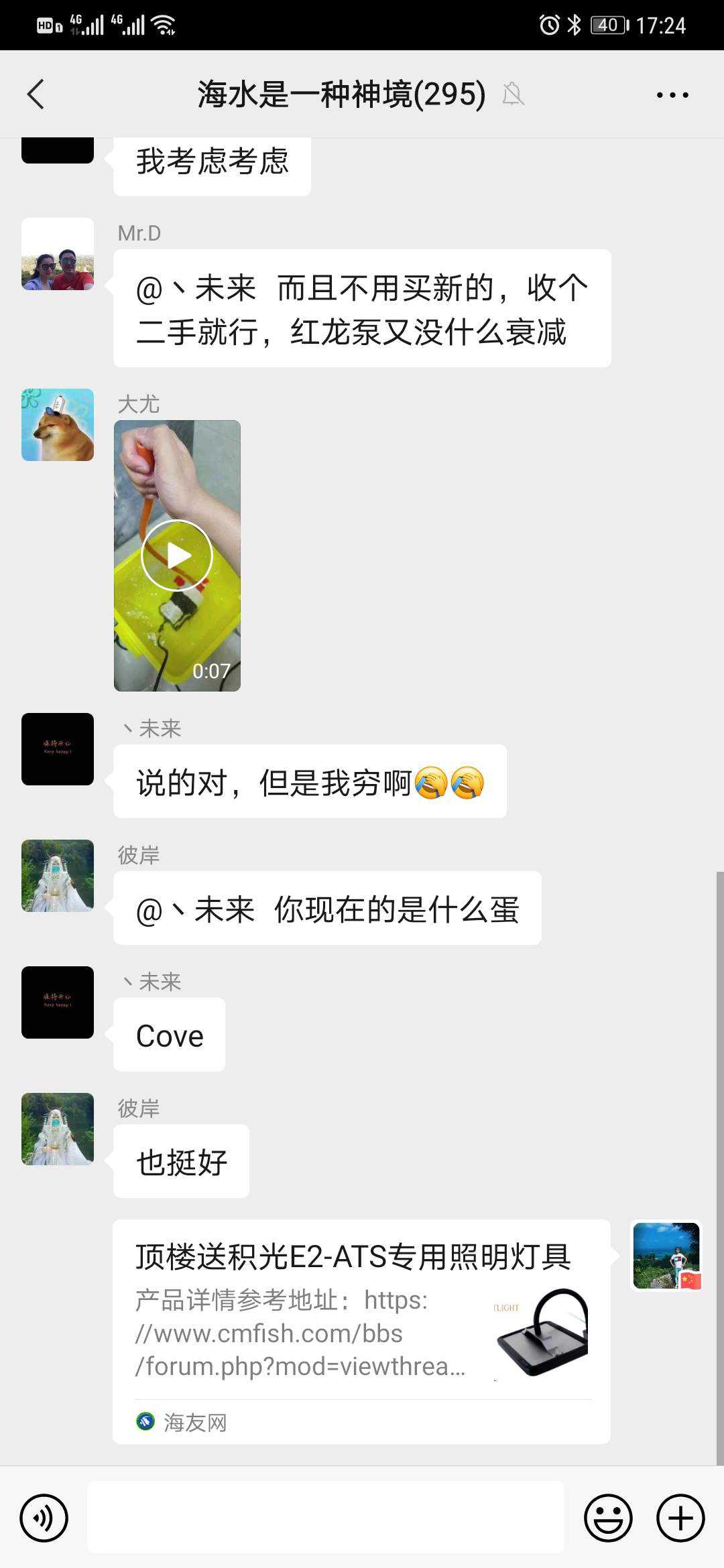Go back from the group chat
The image size is (724, 1568).
pos(36,94)
